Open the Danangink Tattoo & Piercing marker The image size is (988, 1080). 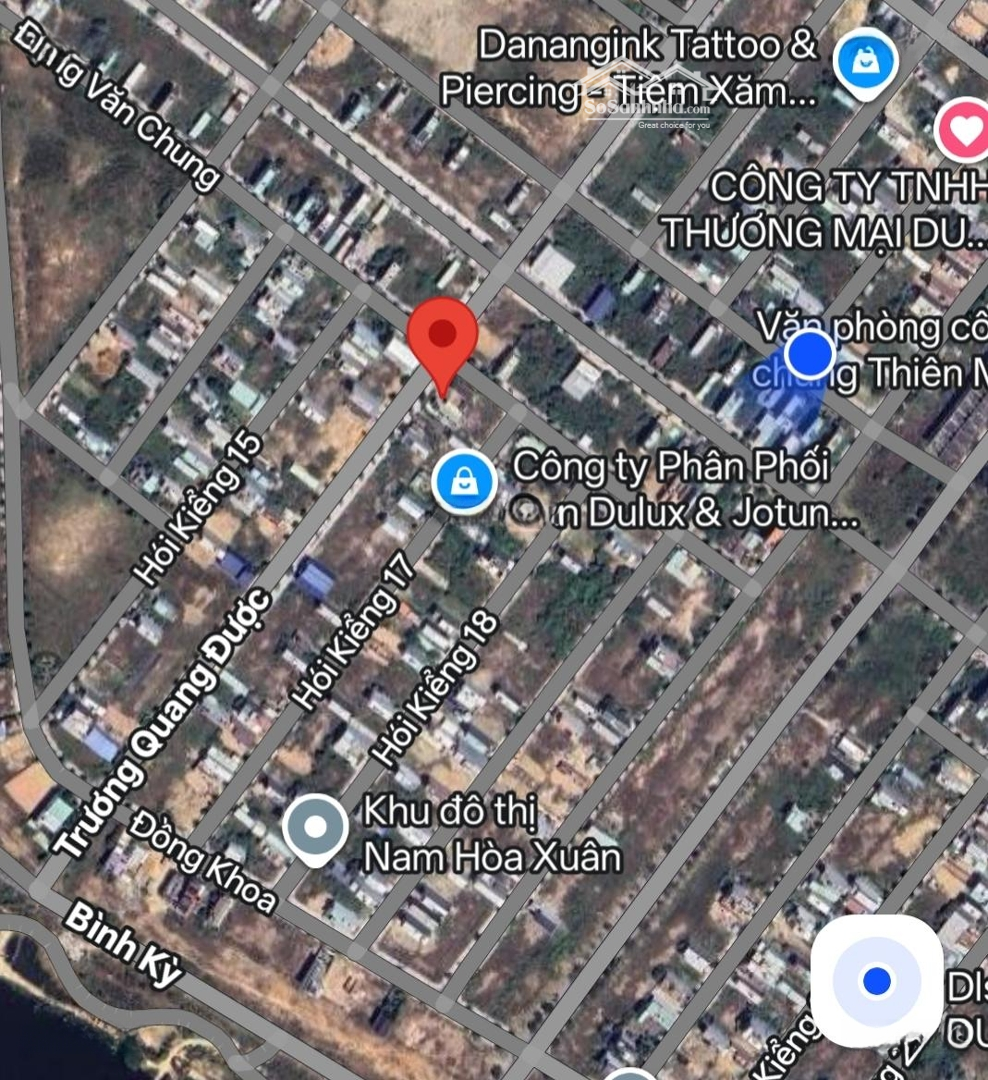click(865, 61)
